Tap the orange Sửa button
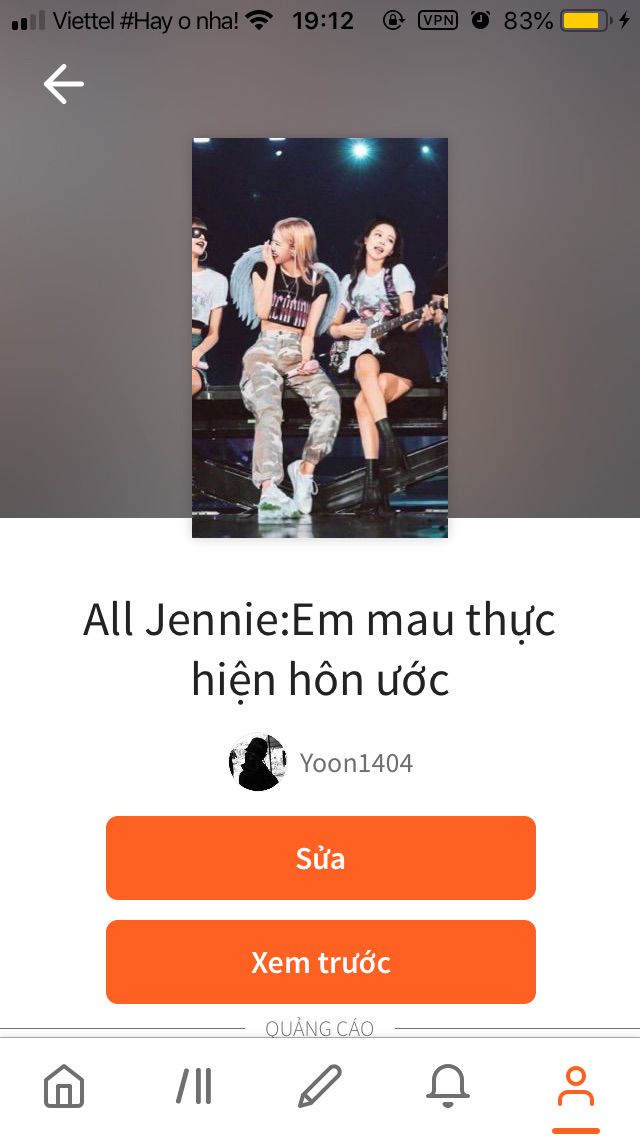This screenshot has height=1136, width=640. 320,858
